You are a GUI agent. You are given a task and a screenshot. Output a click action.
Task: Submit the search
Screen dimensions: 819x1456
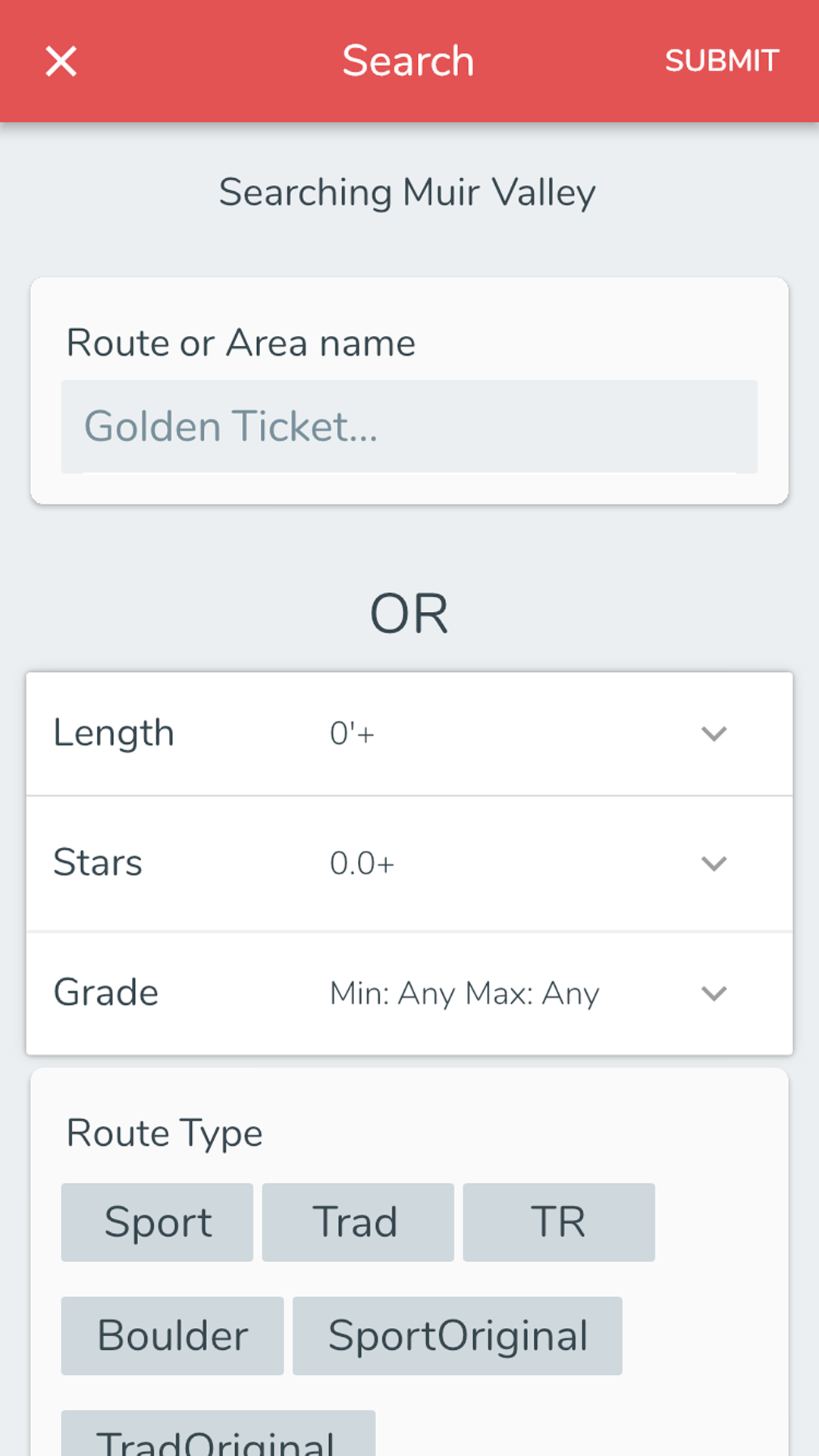[721, 61]
